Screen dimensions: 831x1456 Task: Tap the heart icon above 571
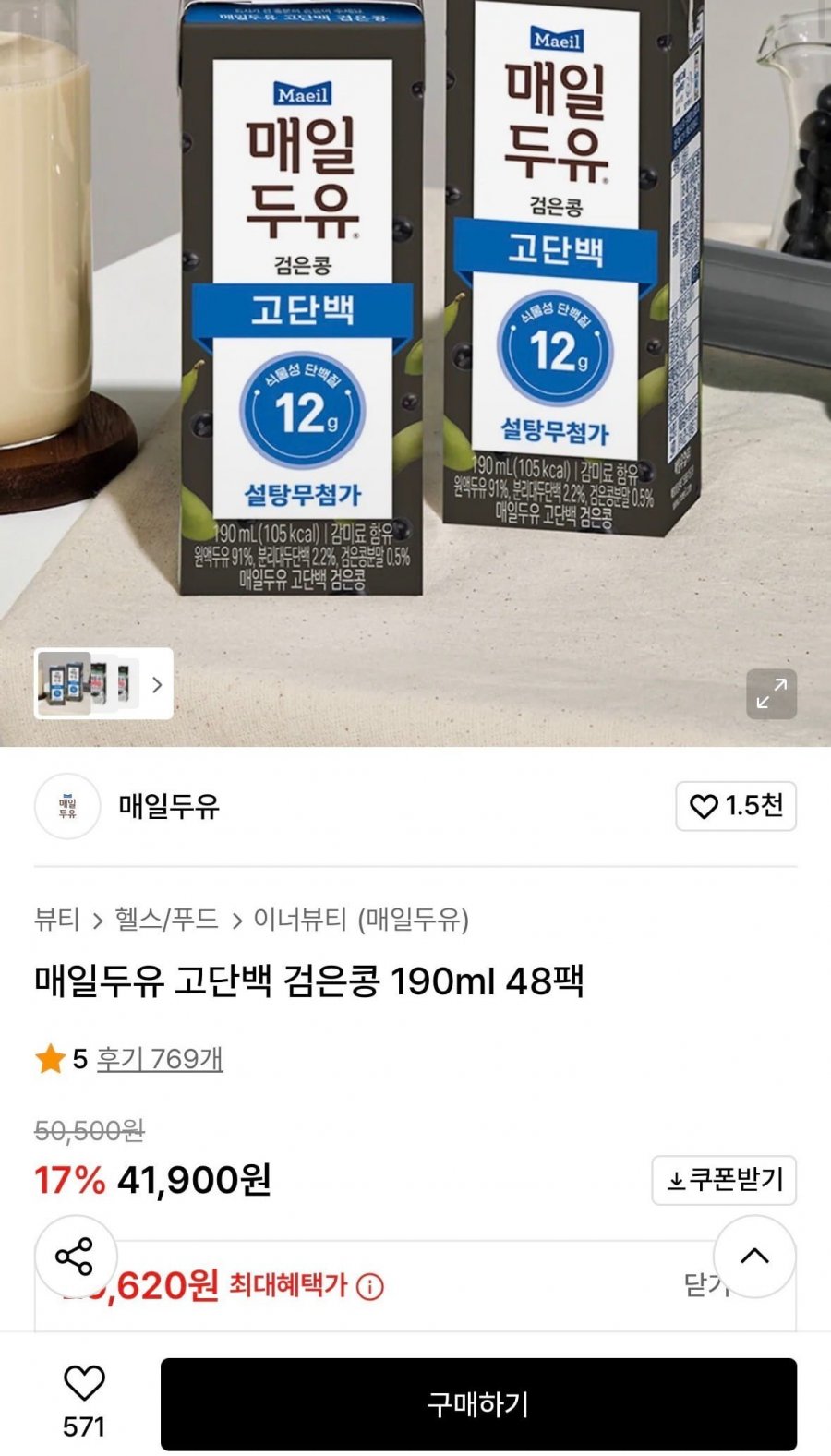[84, 1381]
